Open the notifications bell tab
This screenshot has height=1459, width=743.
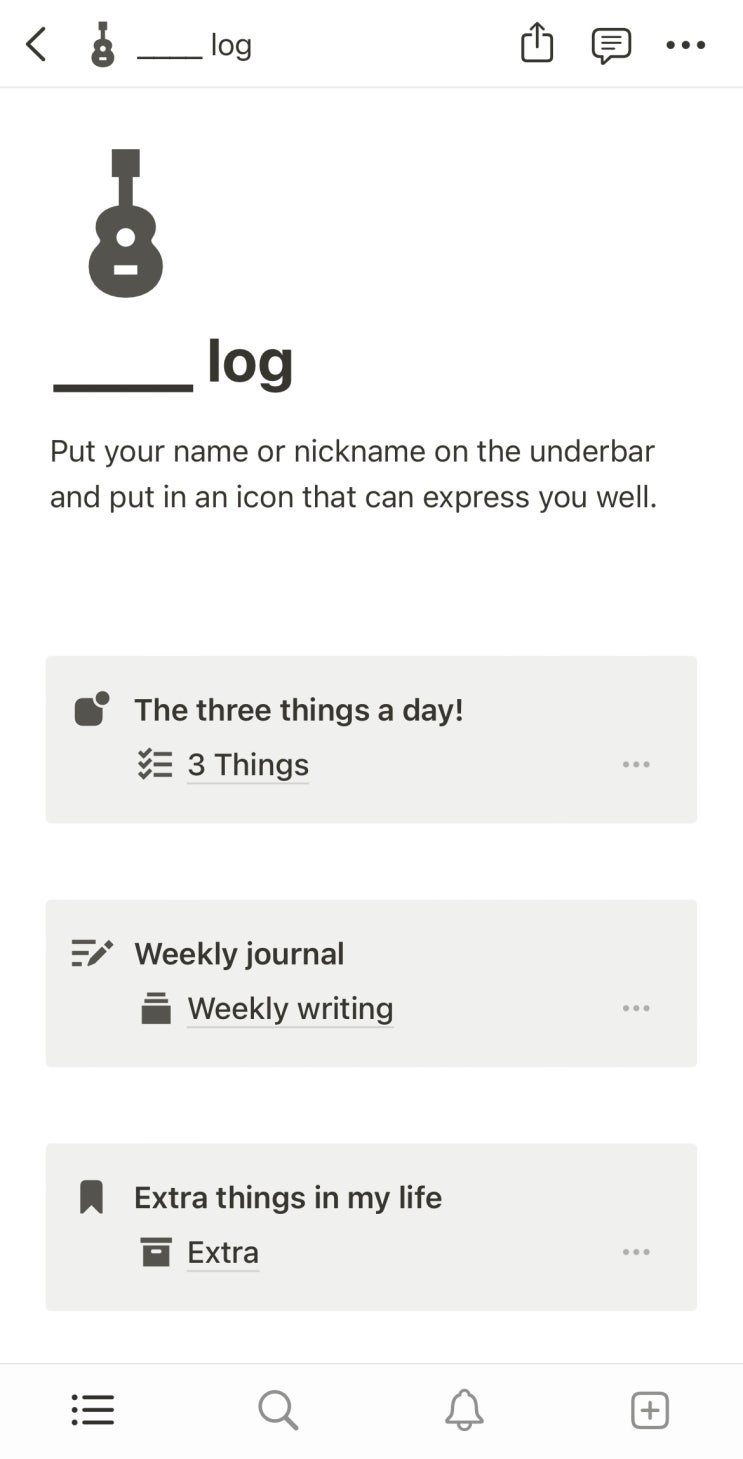(x=464, y=1410)
